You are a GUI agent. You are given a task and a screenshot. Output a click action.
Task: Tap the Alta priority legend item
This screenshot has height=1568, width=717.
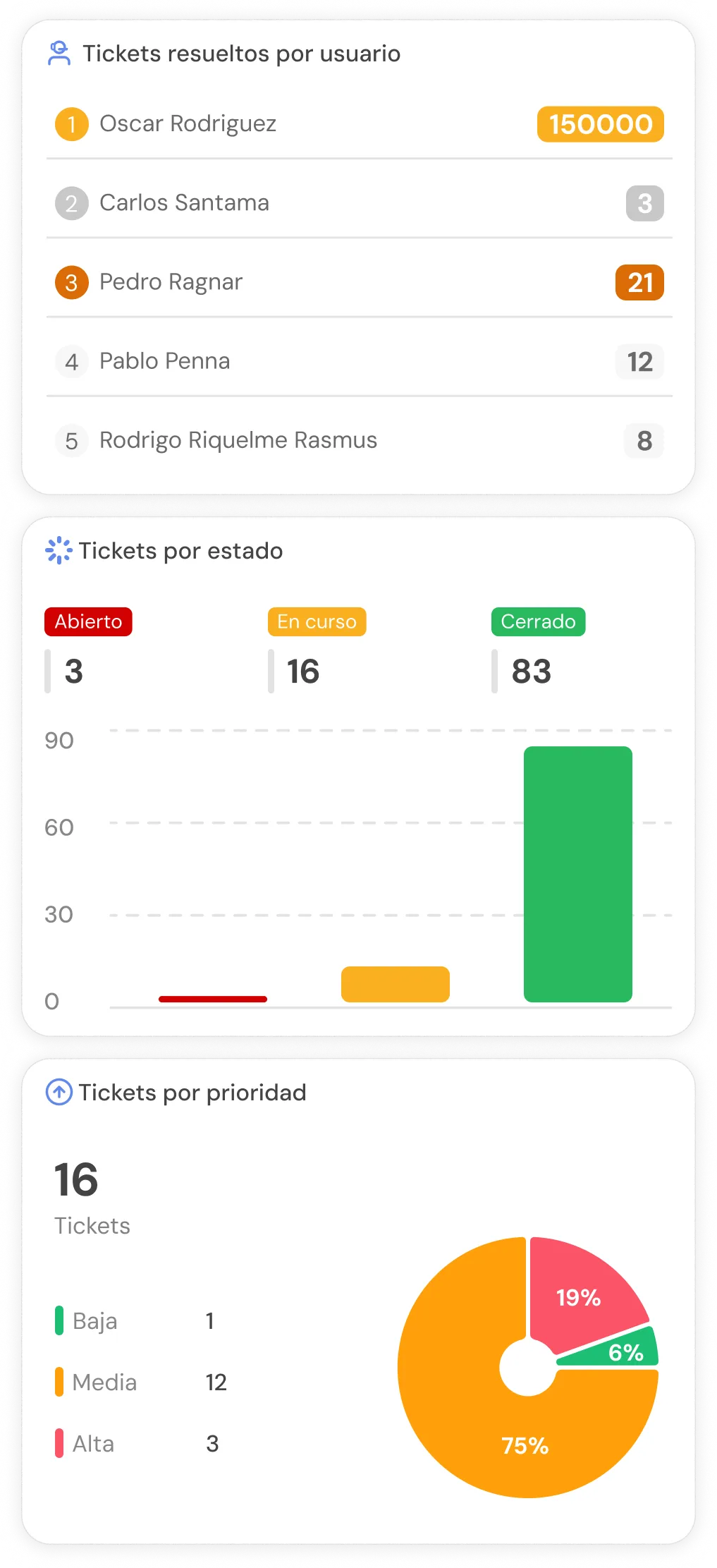tap(137, 1443)
